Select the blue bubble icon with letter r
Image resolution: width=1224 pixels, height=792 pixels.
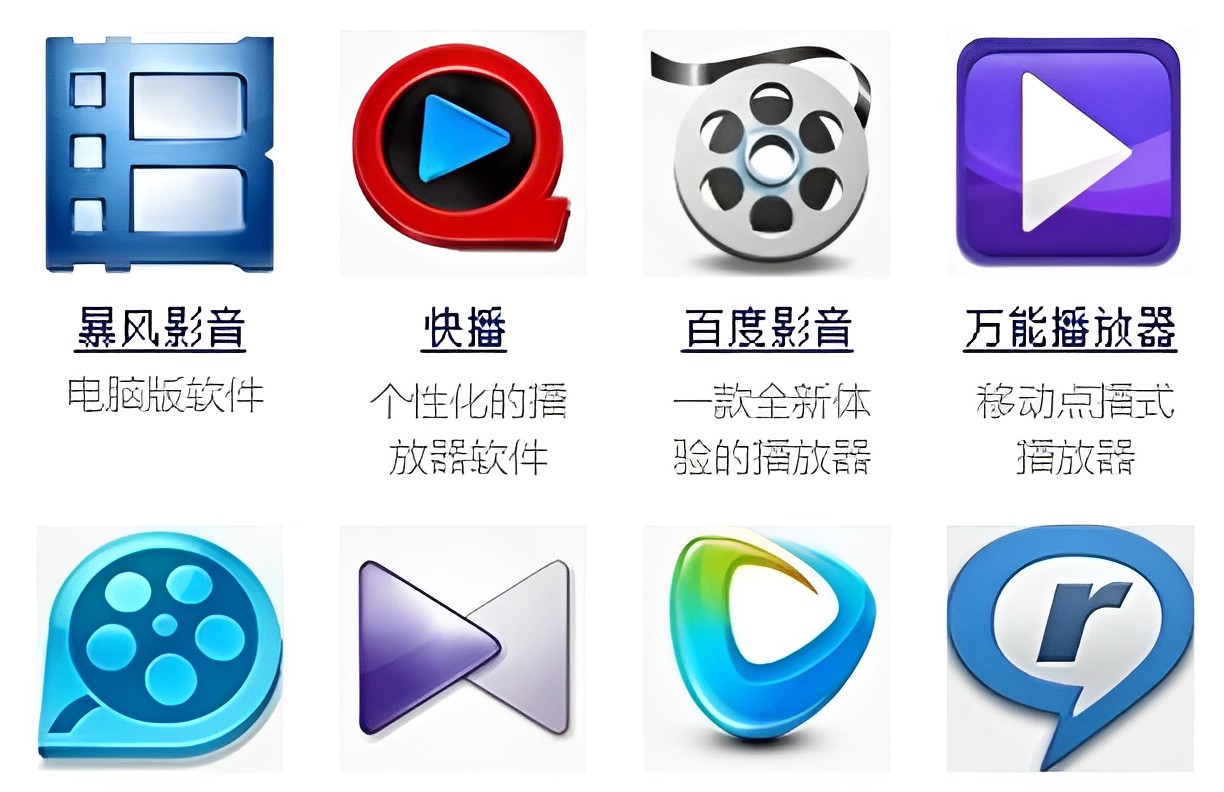[1069, 648]
